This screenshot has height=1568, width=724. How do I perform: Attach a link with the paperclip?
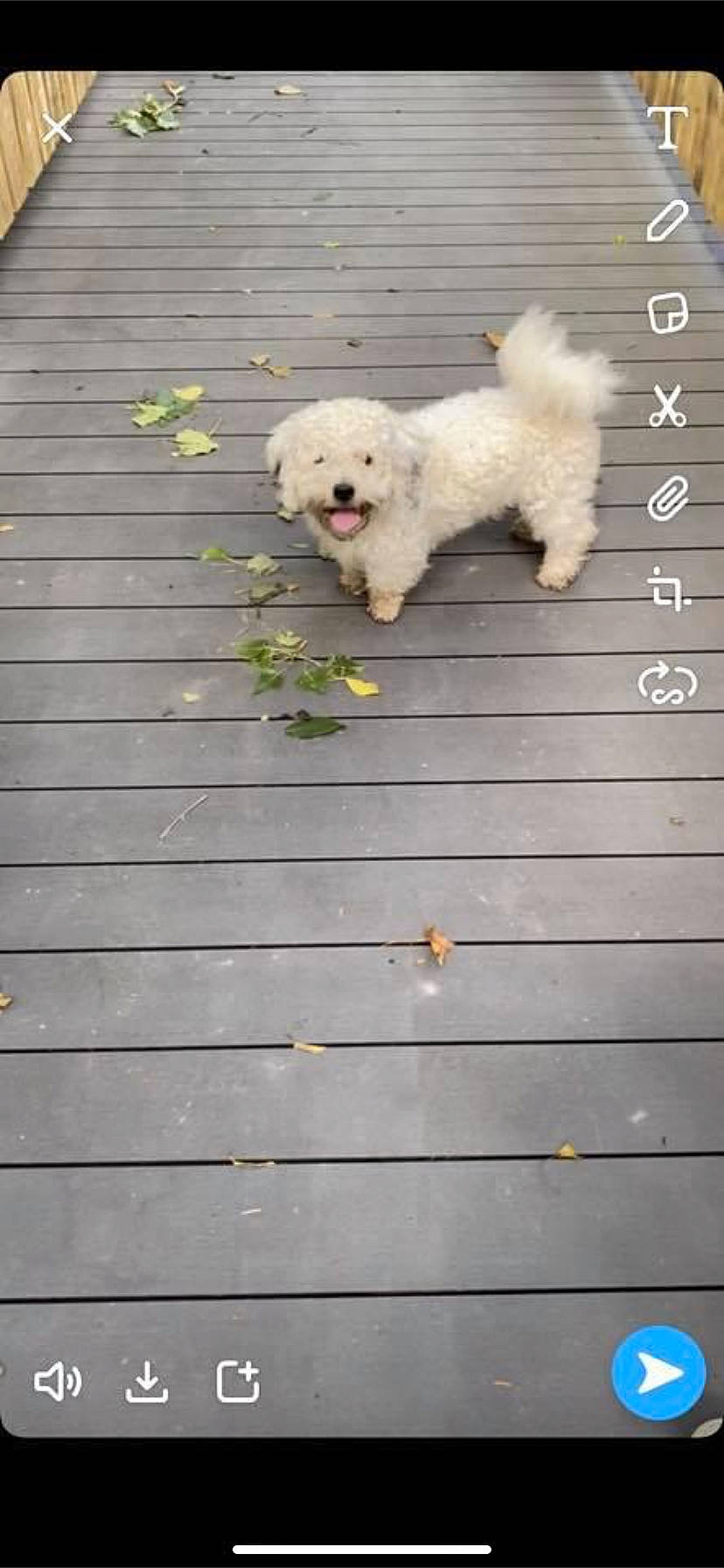click(667, 499)
